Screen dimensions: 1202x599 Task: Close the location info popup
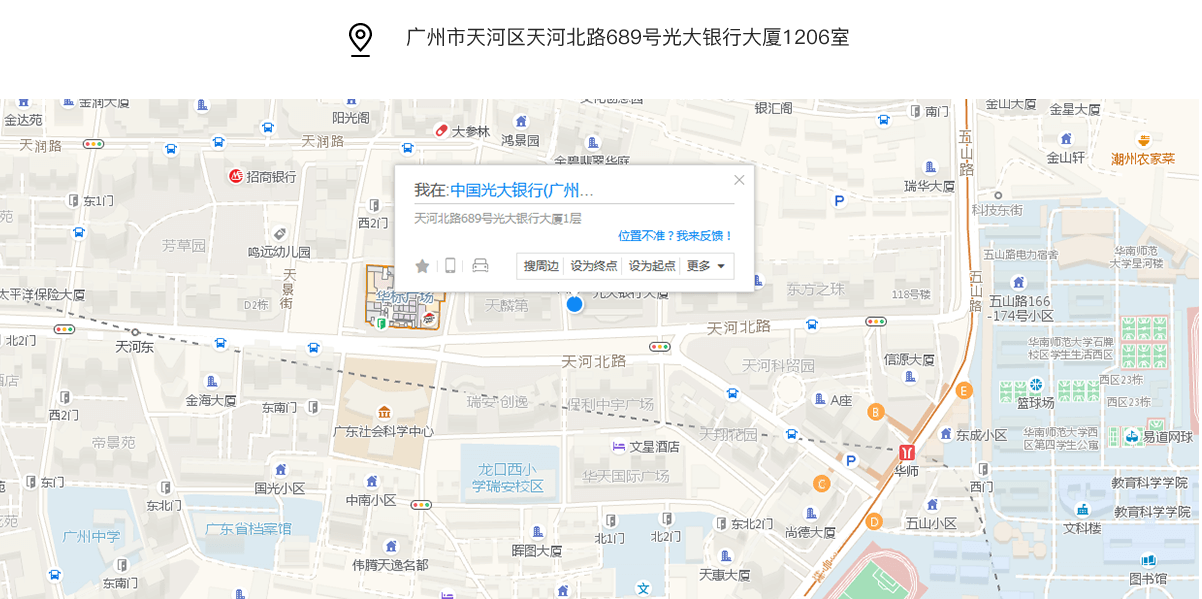[x=739, y=180]
